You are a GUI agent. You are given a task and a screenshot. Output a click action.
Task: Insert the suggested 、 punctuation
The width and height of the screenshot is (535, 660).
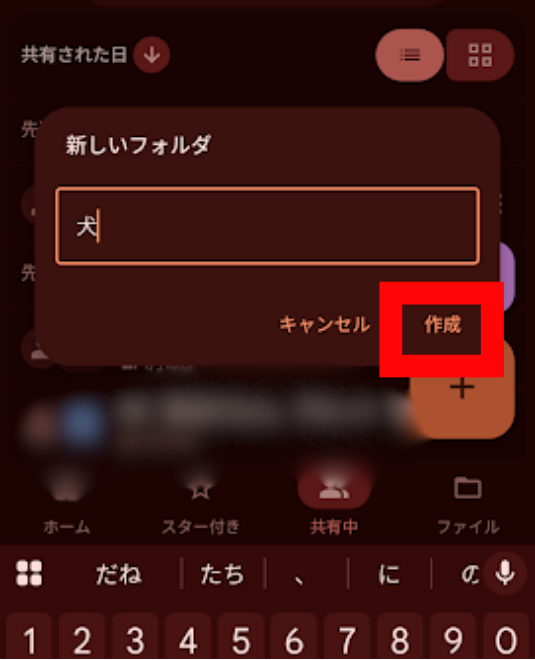pos(299,578)
